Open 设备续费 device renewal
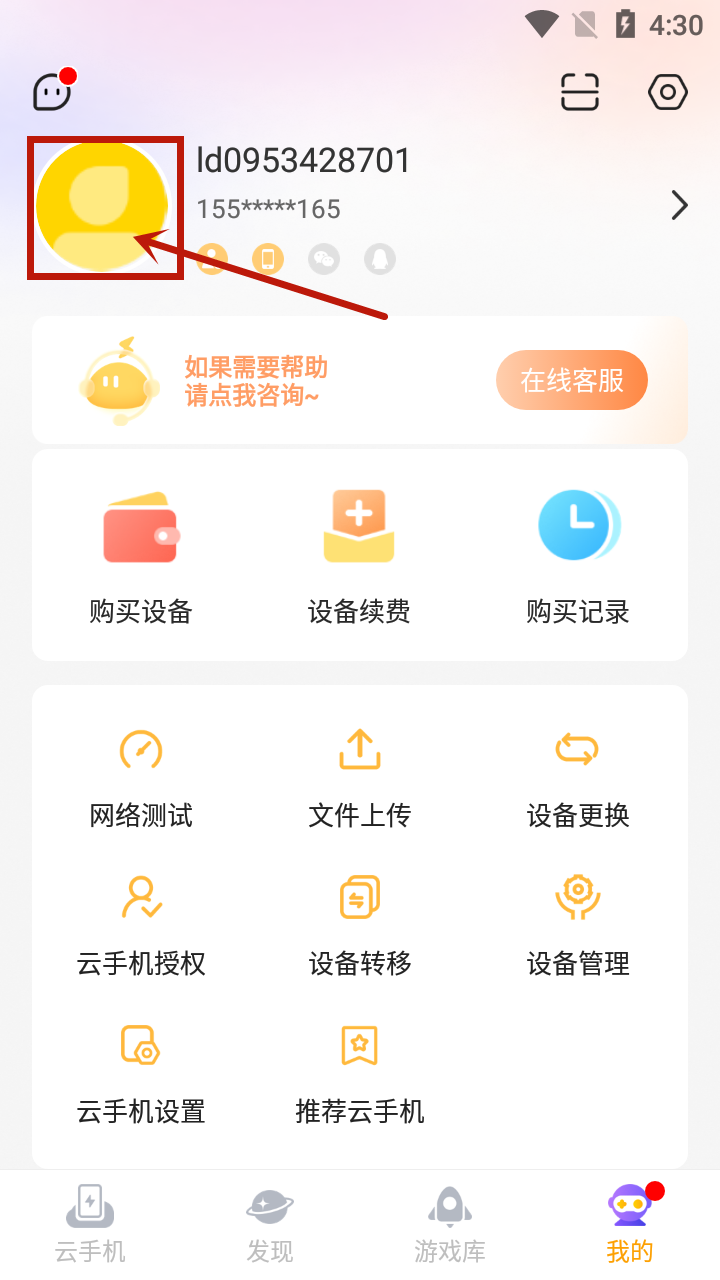 coord(359,556)
